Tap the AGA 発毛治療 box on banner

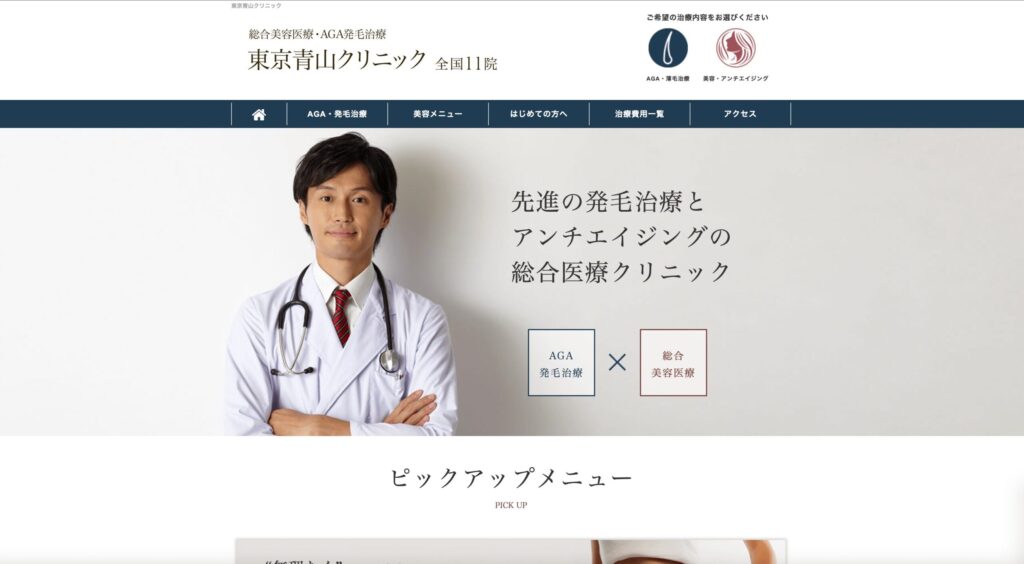click(x=561, y=362)
